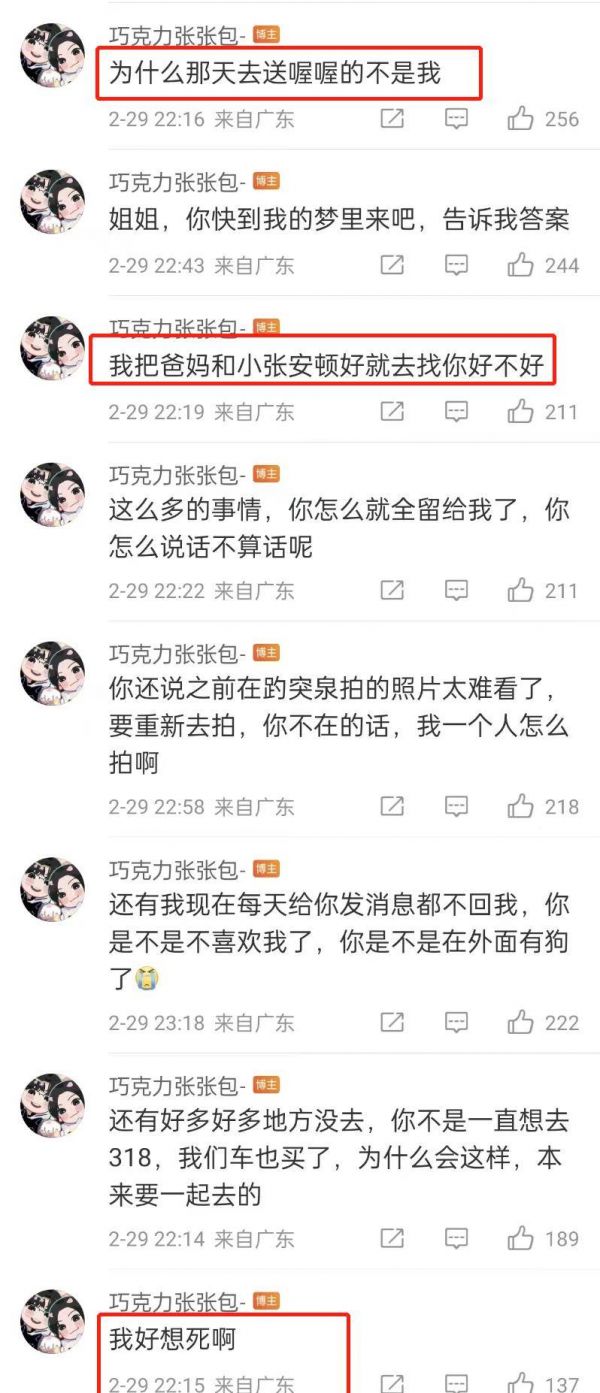Screen dimensions: 600x1393
Task: Like the comment with 189 likes
Action: pyautogui.click(x=521, y=1238)
